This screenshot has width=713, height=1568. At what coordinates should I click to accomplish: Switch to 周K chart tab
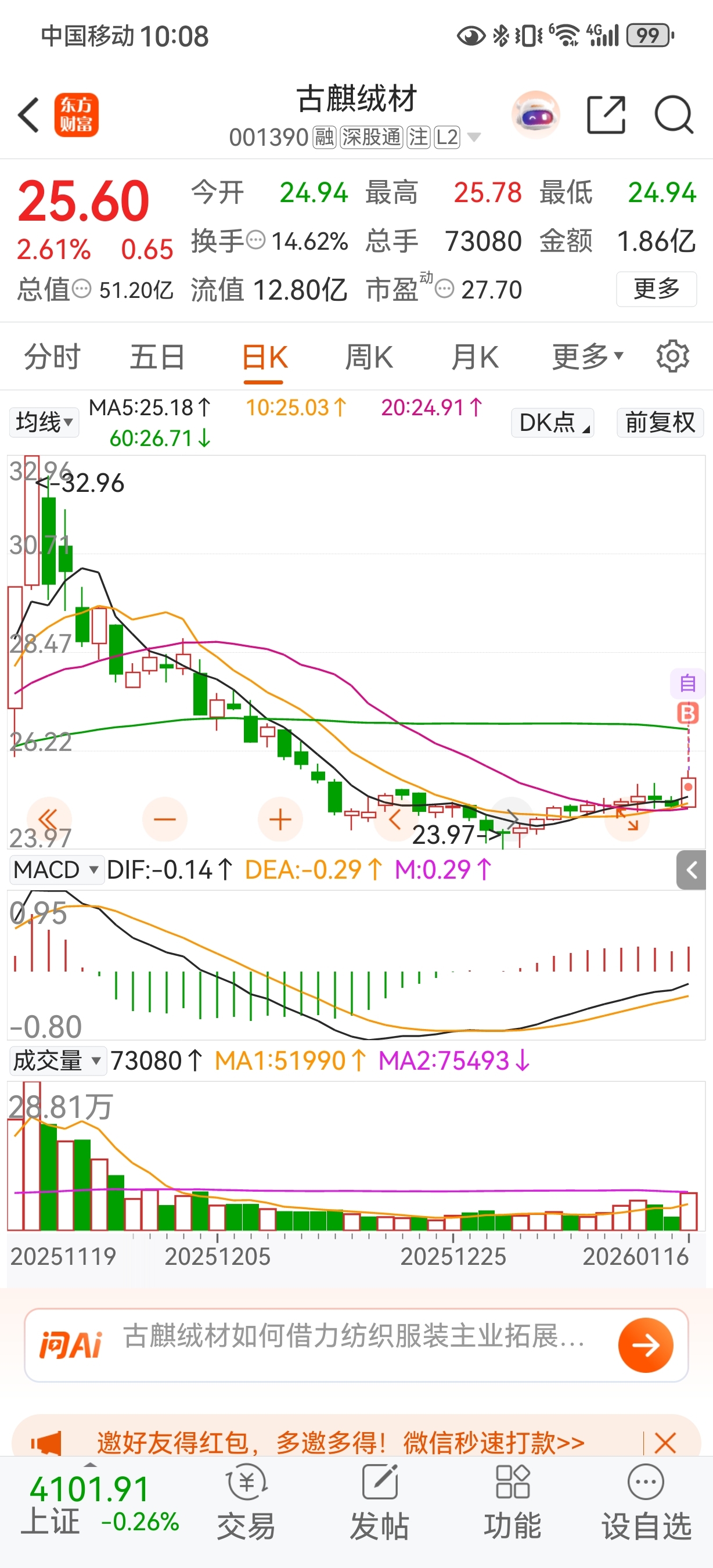pos(369,357)
